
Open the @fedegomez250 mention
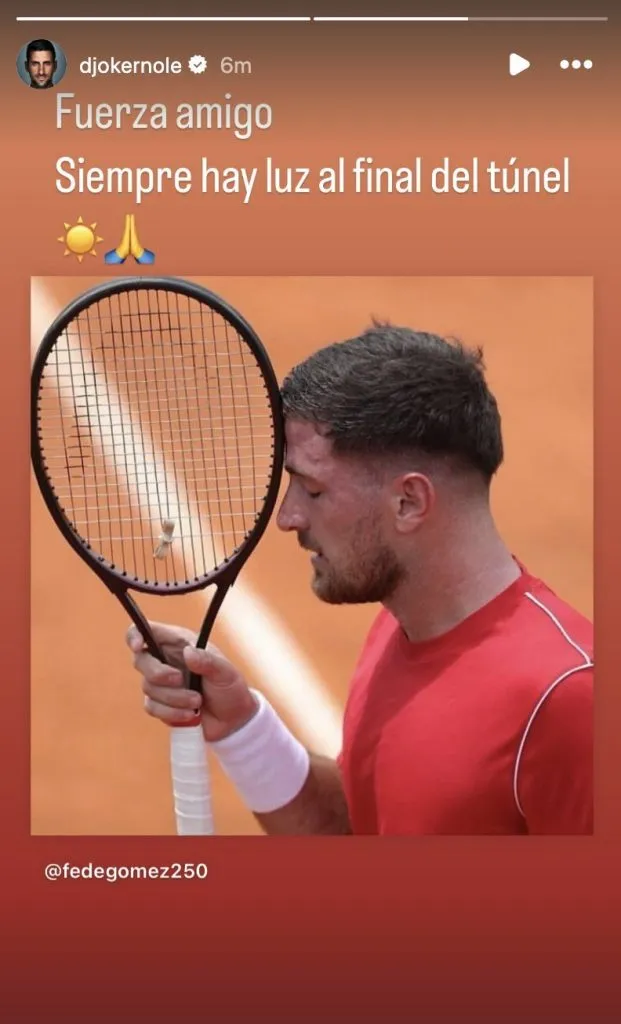click(126, 871)
